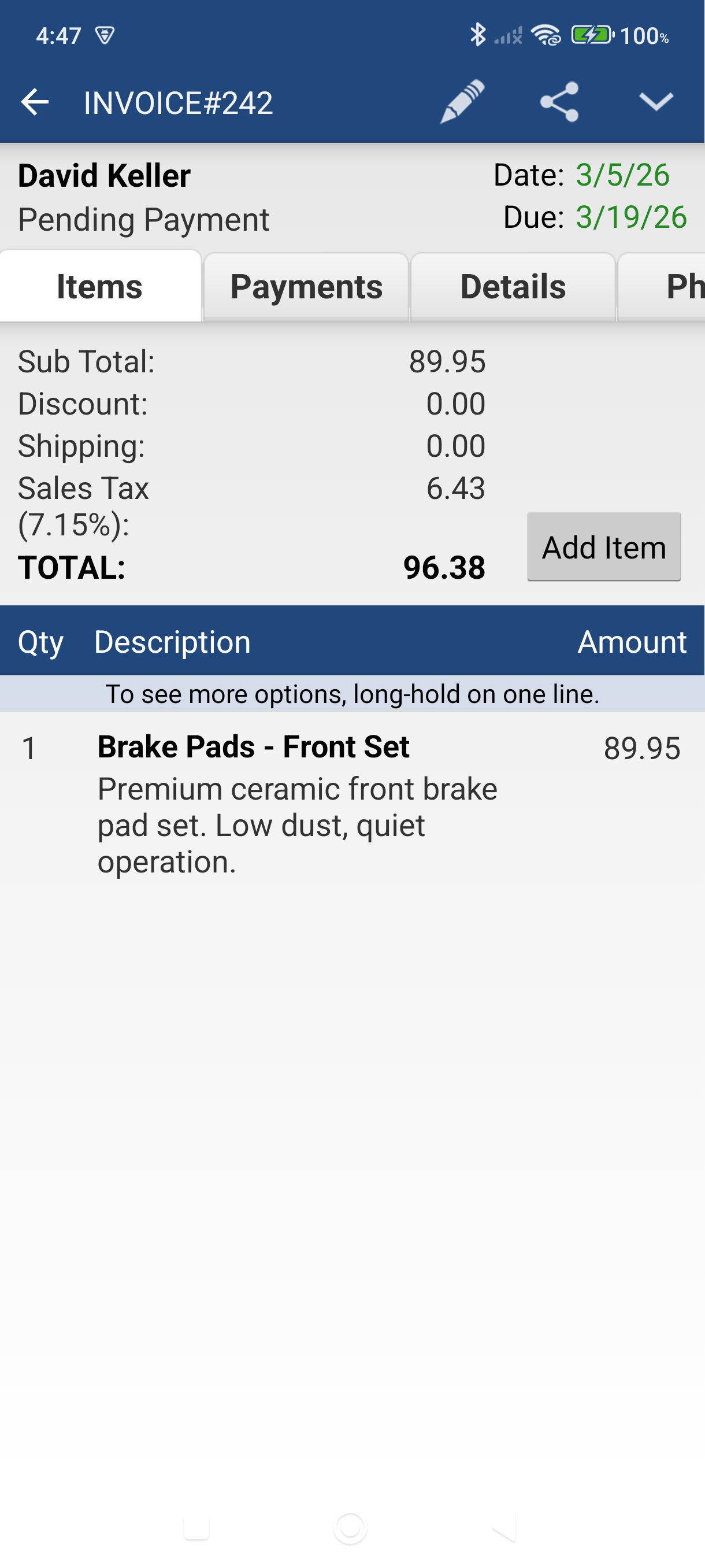The image size is (705, 1568).
Task: Stay on the Items tab
Action: [x=99, y=286]
